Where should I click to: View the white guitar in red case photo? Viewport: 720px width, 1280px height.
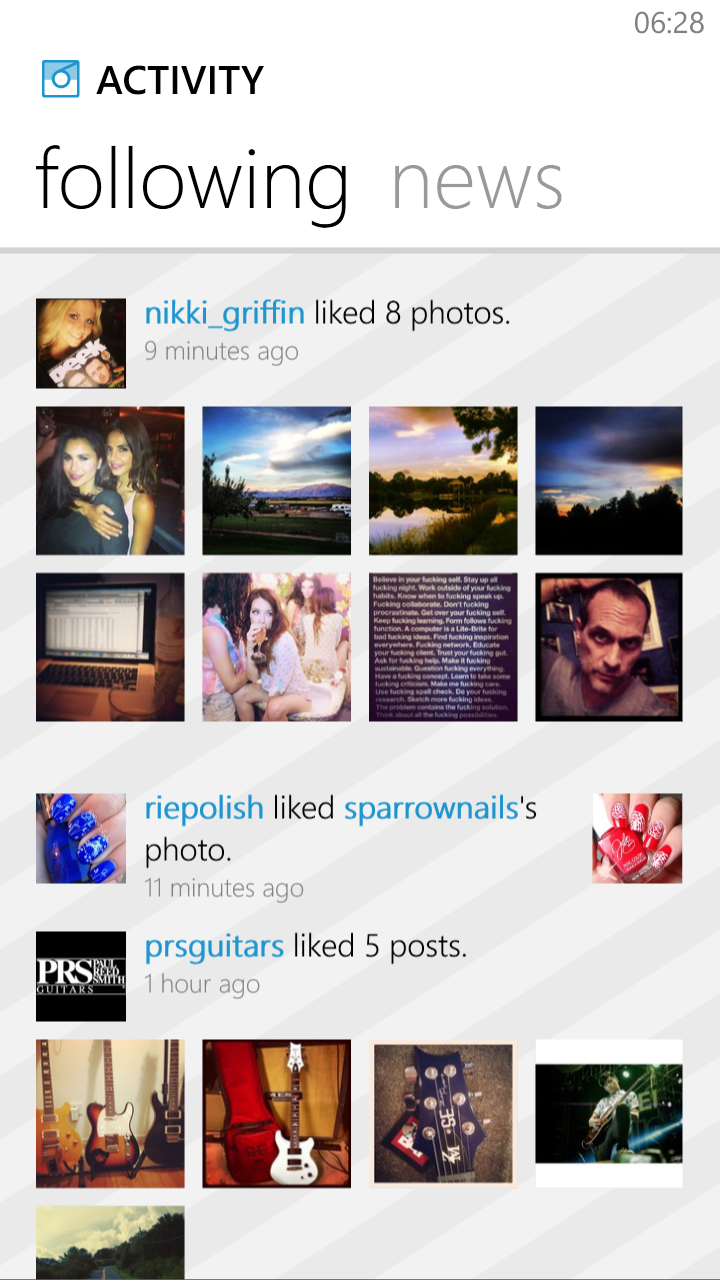click(x=277, y=1114)
